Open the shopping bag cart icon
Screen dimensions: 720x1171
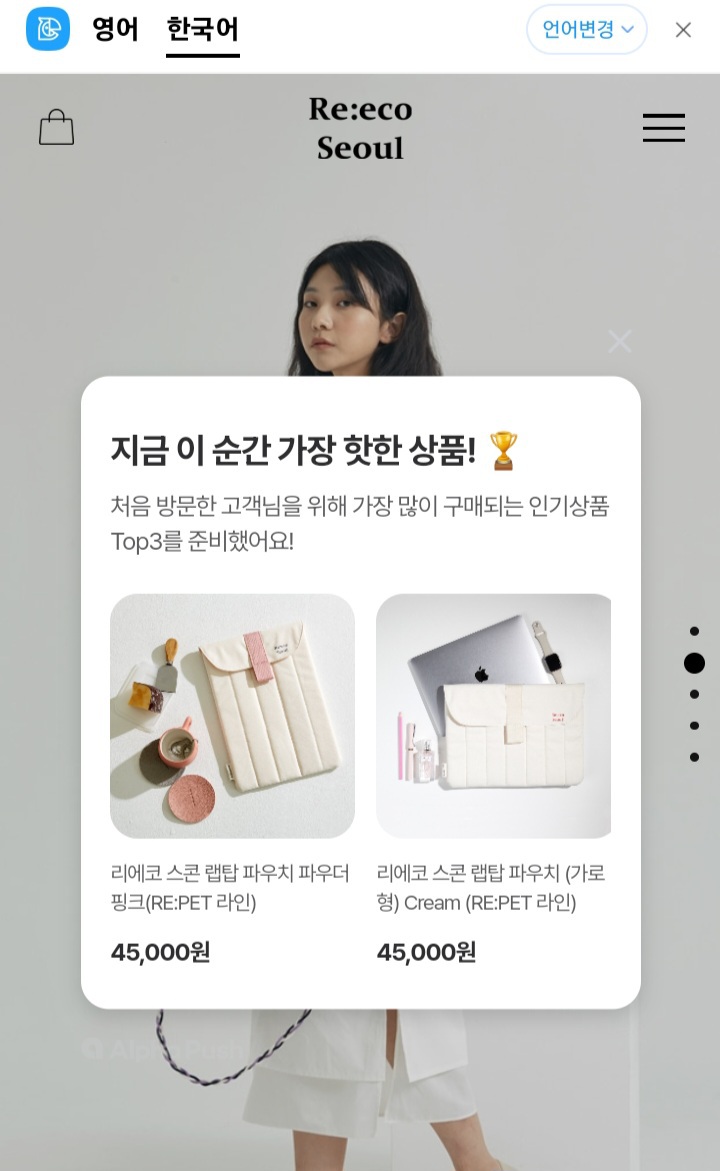(56, 126)
